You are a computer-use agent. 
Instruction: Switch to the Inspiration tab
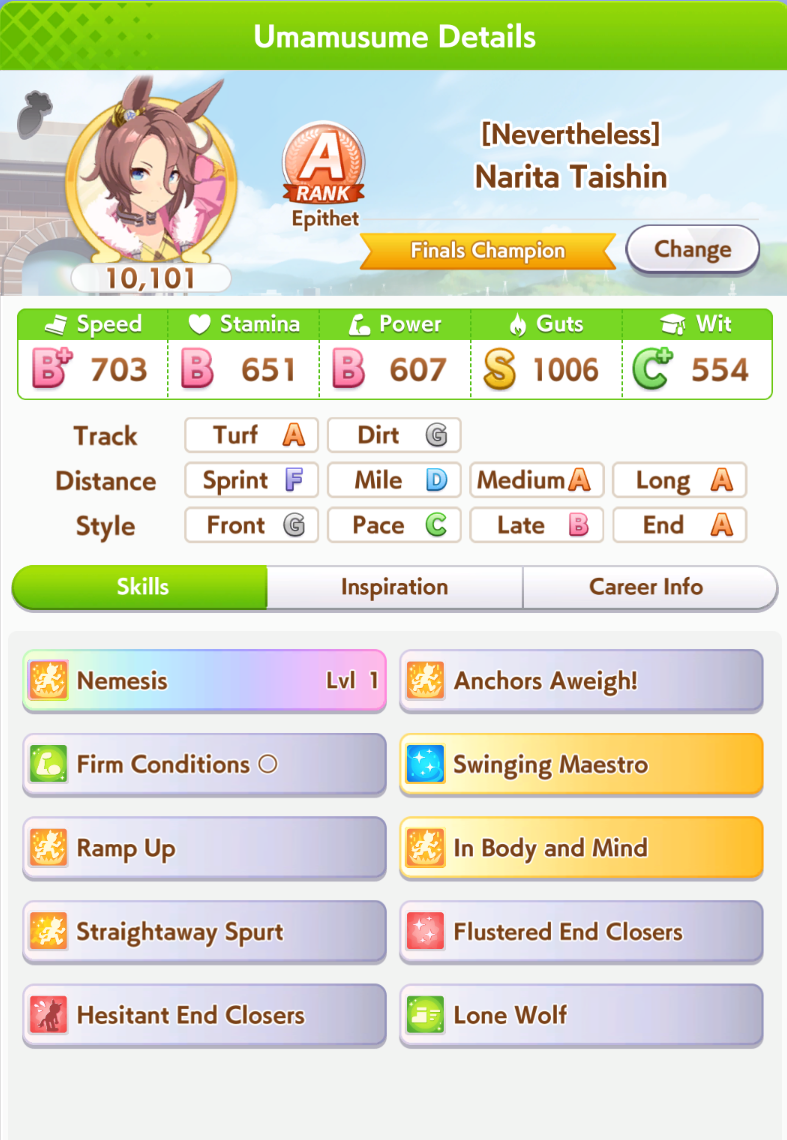394,587
